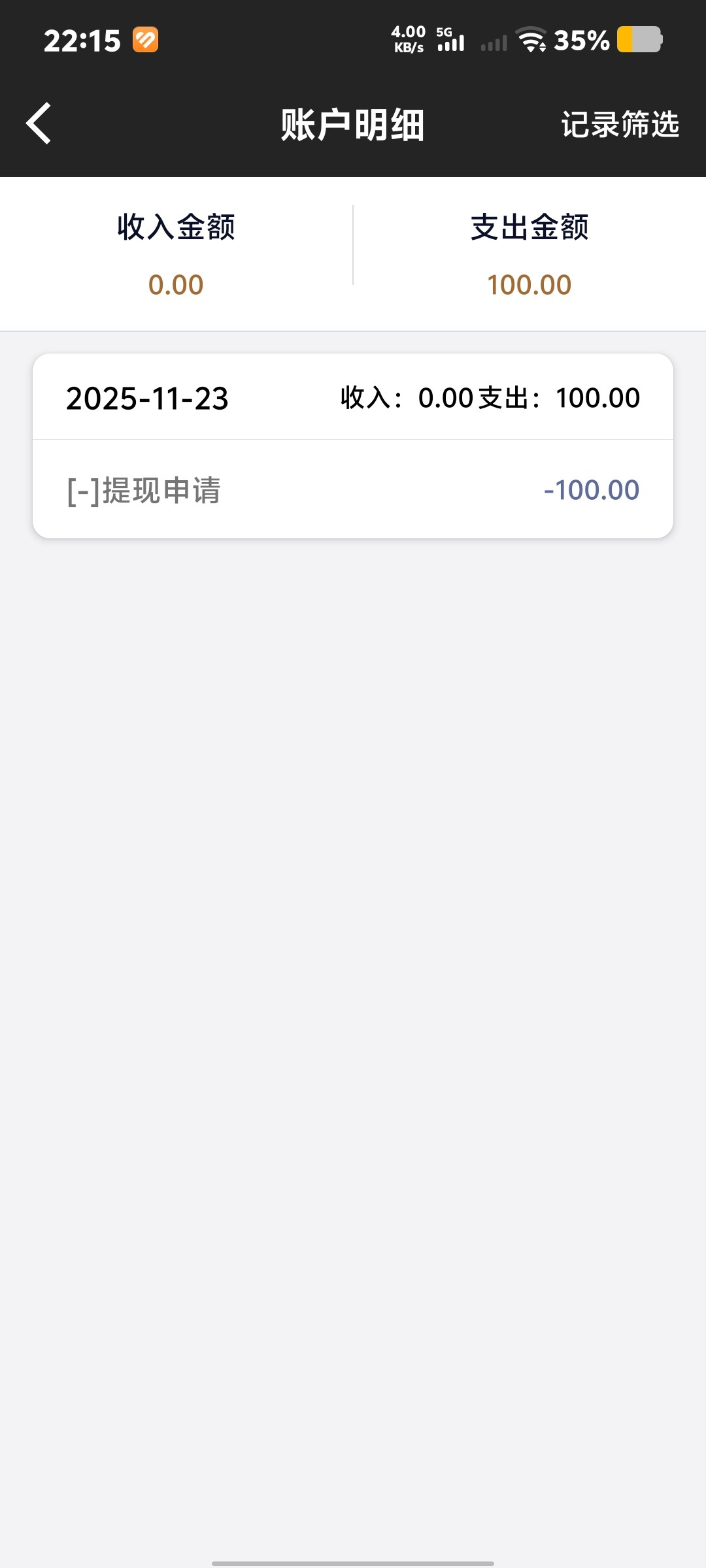Select the 收入金额 income summary column
Image resolution: width=706 pixels, height=1568 pixels.
click(176, 228)
